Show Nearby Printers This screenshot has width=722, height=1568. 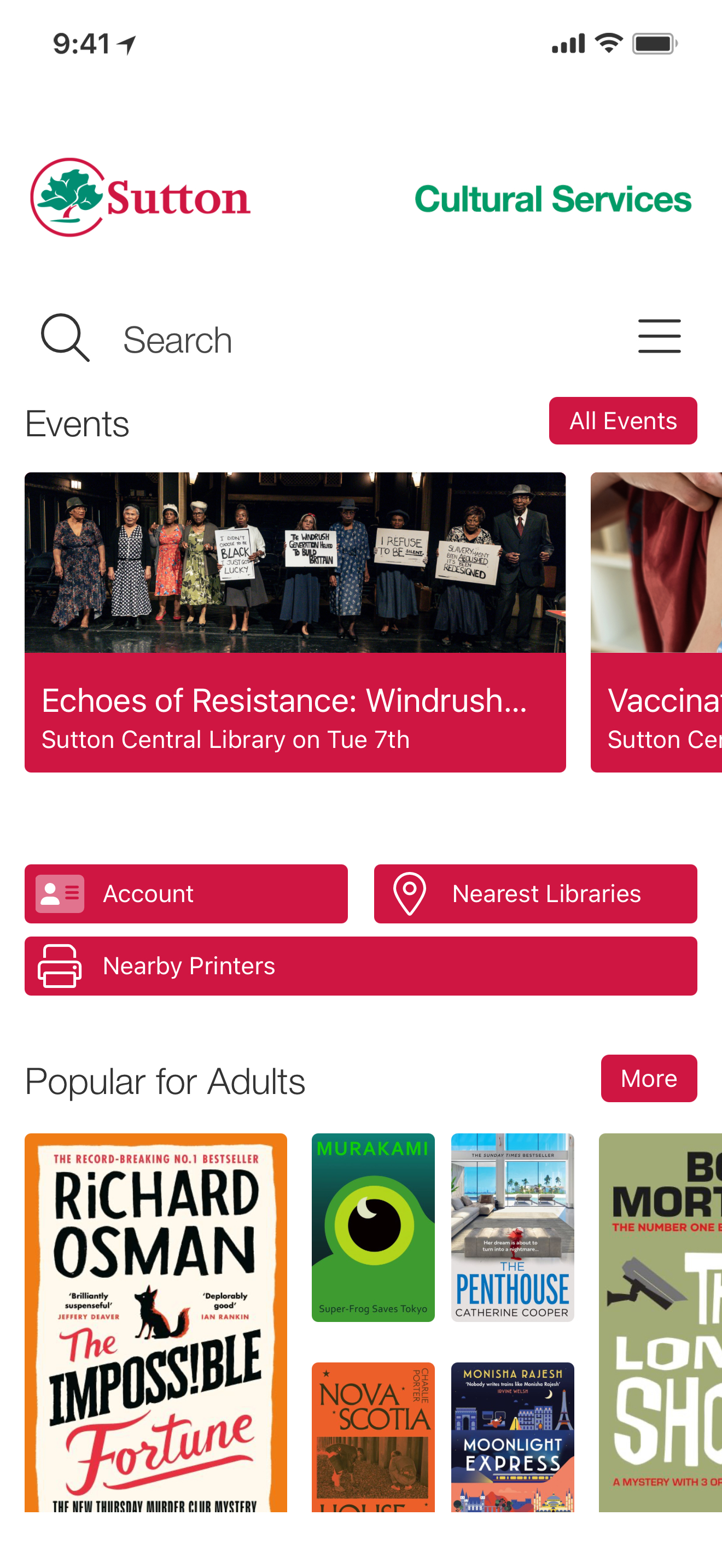[x=360, y=966]
